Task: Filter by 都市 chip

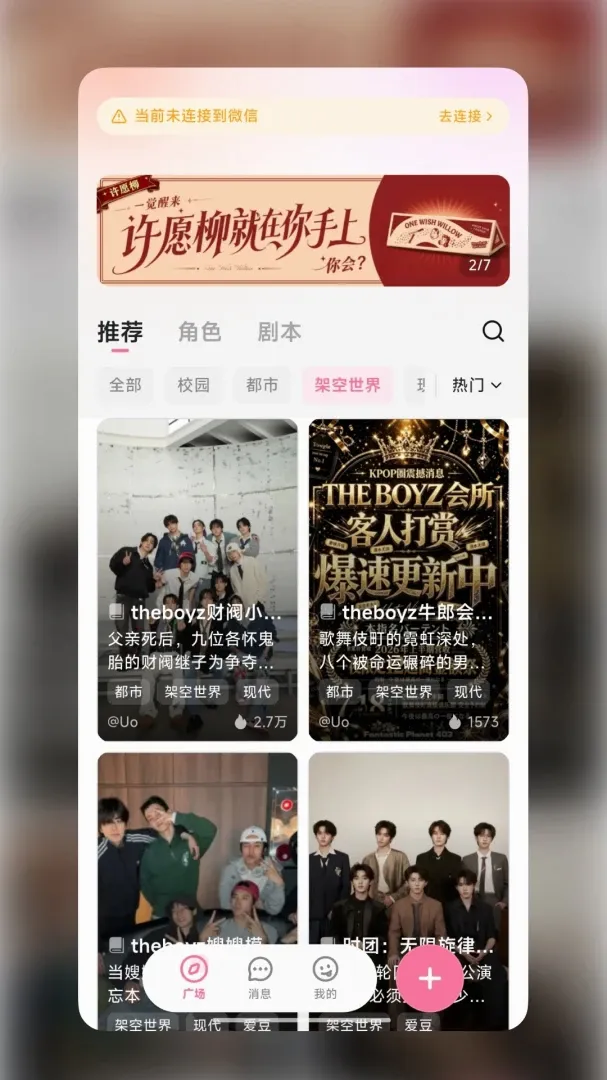Action: (263, 385)
